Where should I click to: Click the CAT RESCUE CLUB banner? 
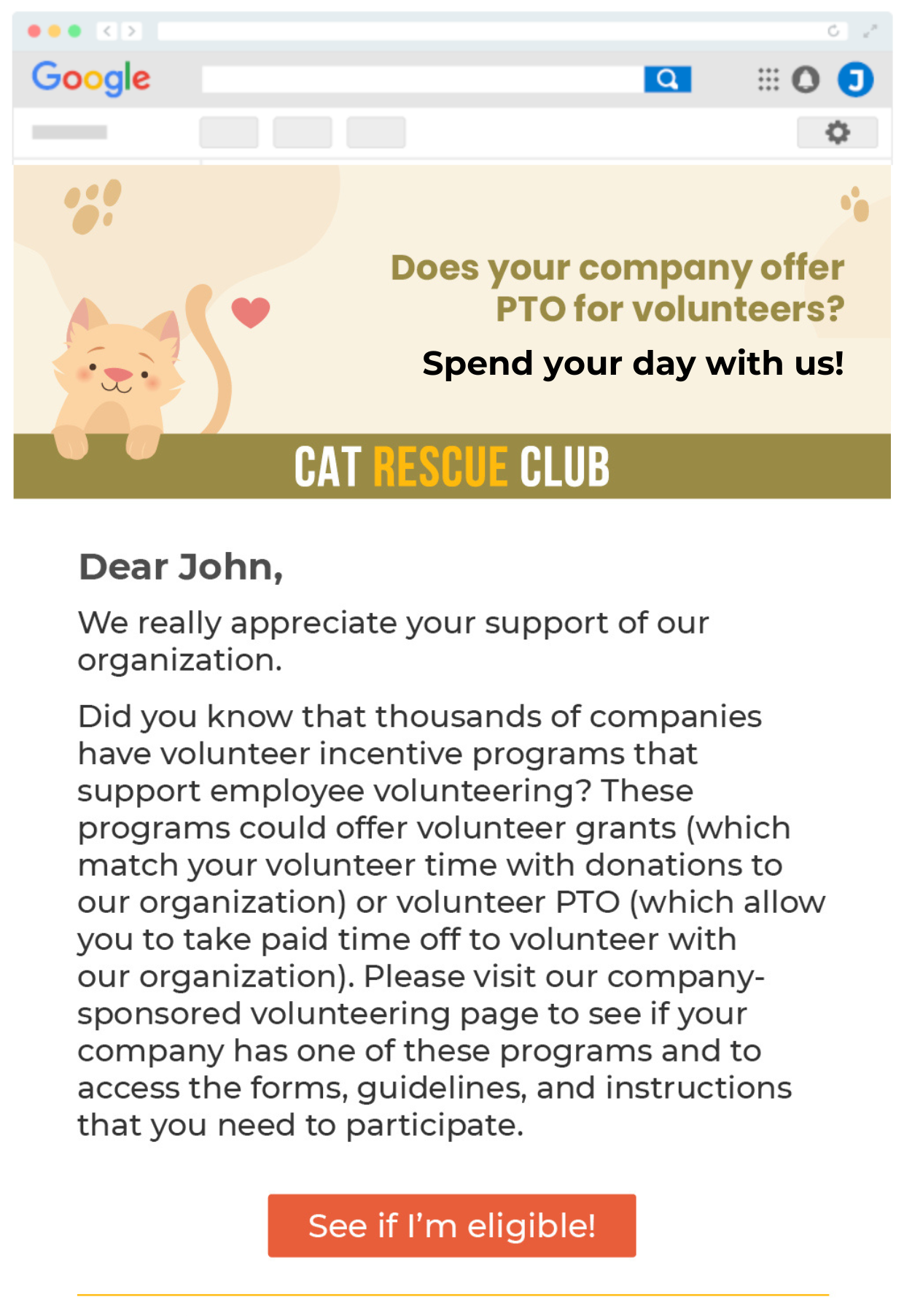(x=451, y=465)
